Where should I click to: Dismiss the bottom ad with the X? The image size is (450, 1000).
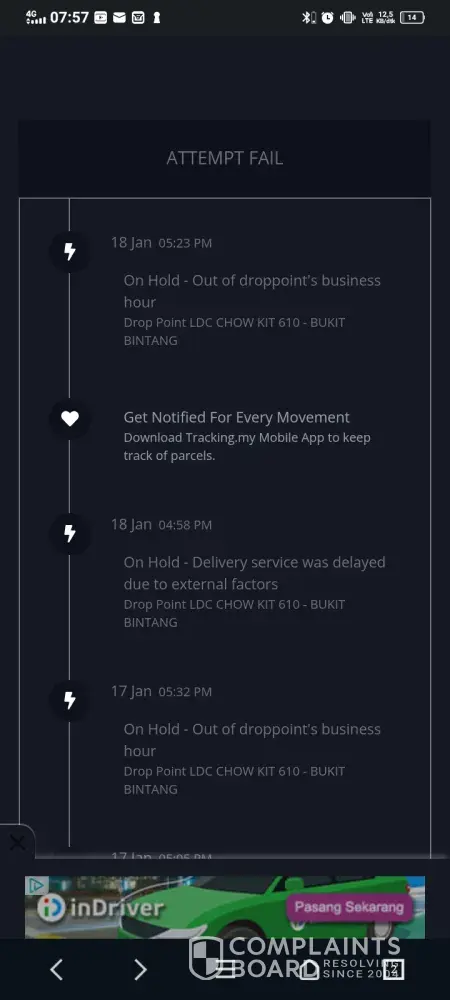coord(17,843)
